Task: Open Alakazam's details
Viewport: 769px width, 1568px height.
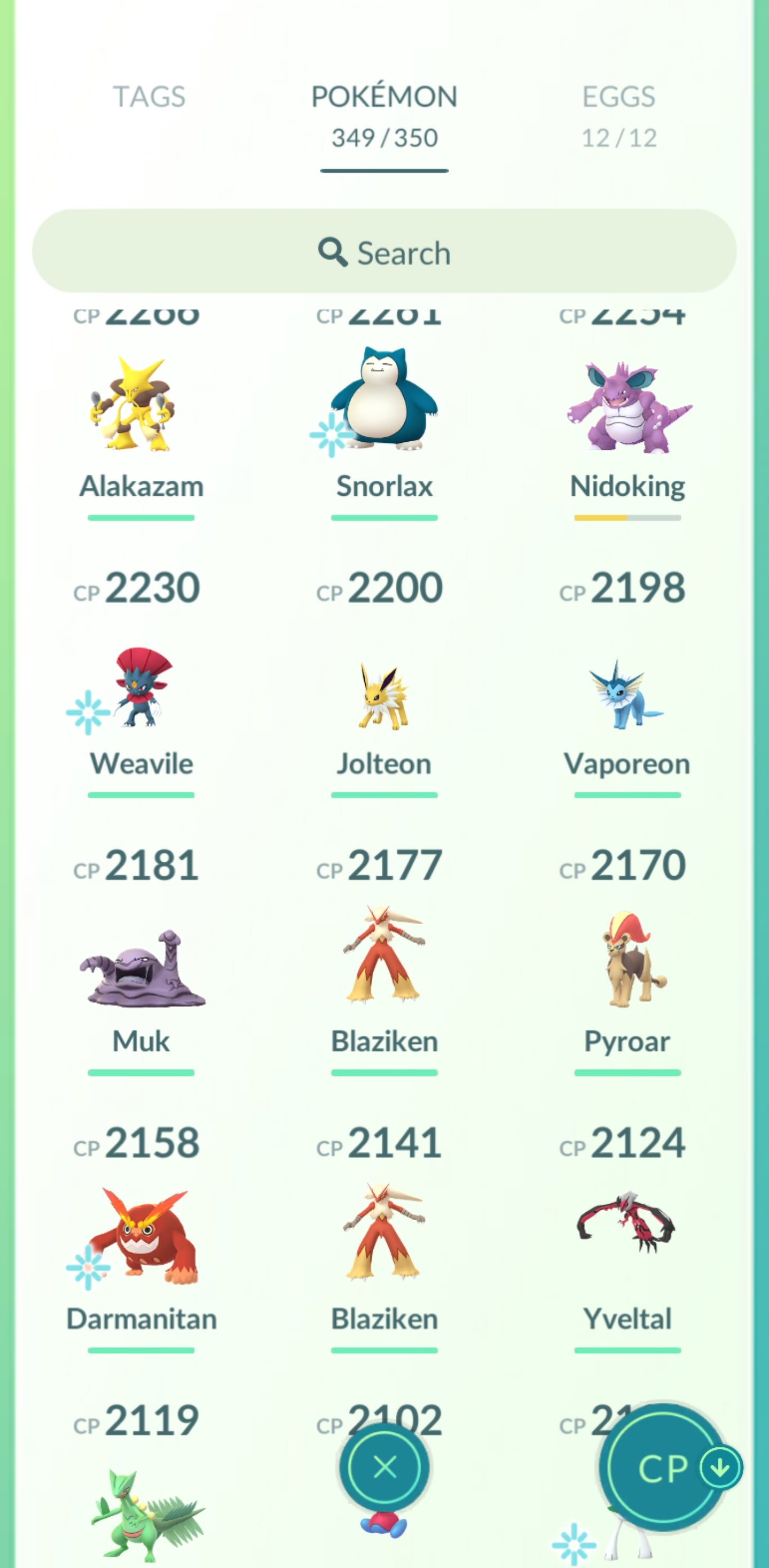Action: pyautogui.click(x=141, y=407)
